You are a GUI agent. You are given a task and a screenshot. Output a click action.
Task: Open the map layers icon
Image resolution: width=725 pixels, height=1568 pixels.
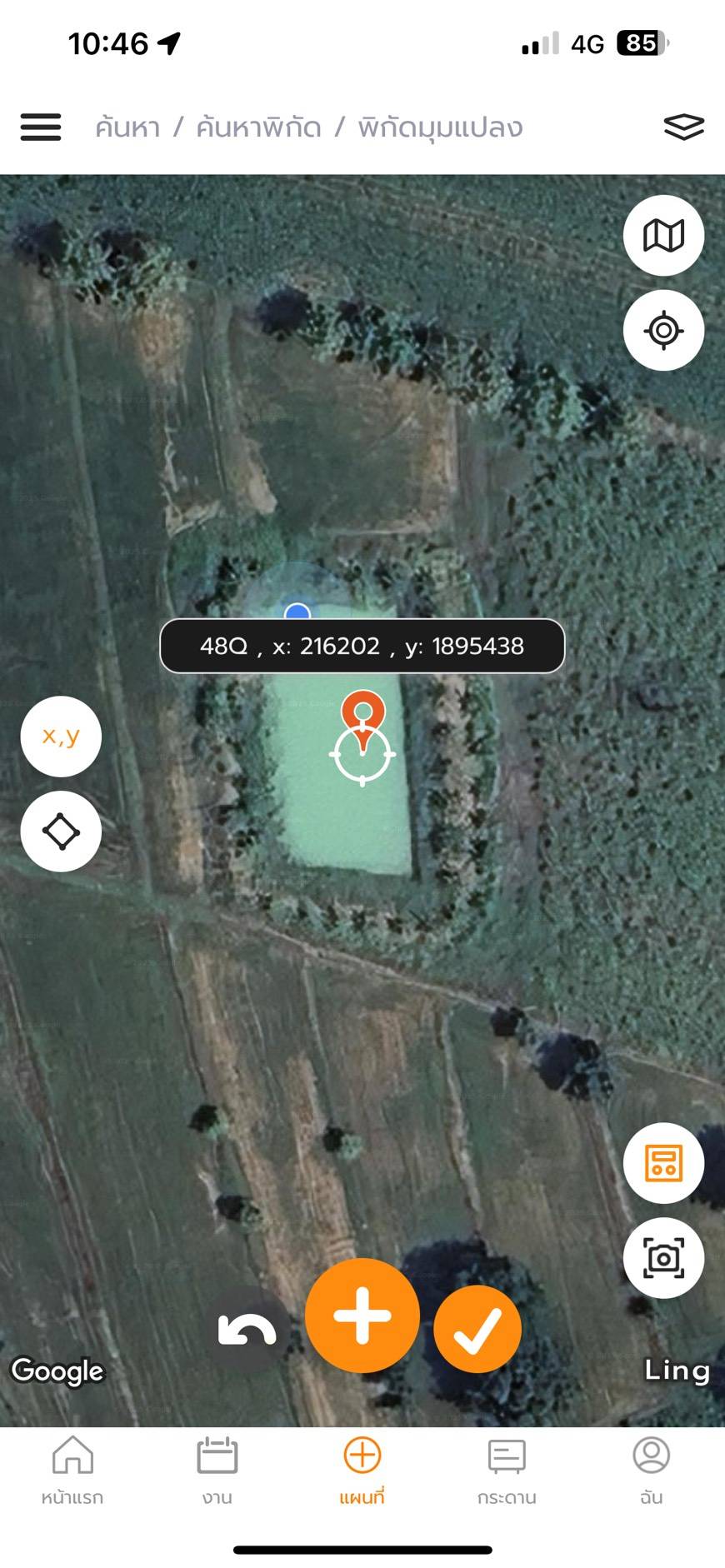[683, 127]
